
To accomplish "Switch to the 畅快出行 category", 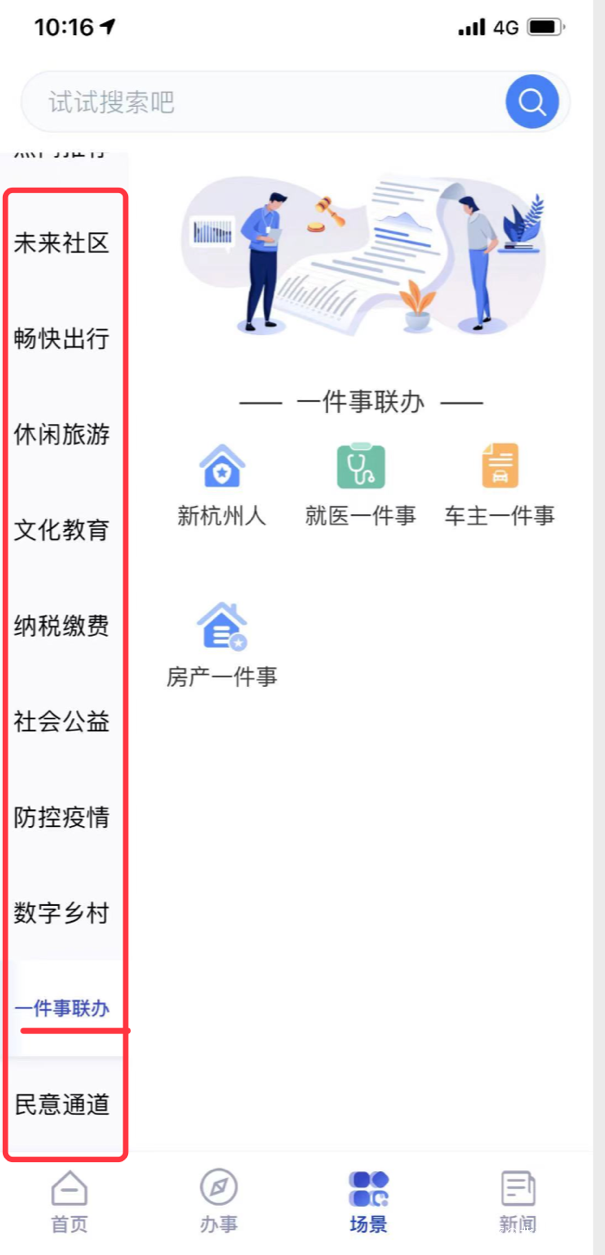I will [62, 339].
